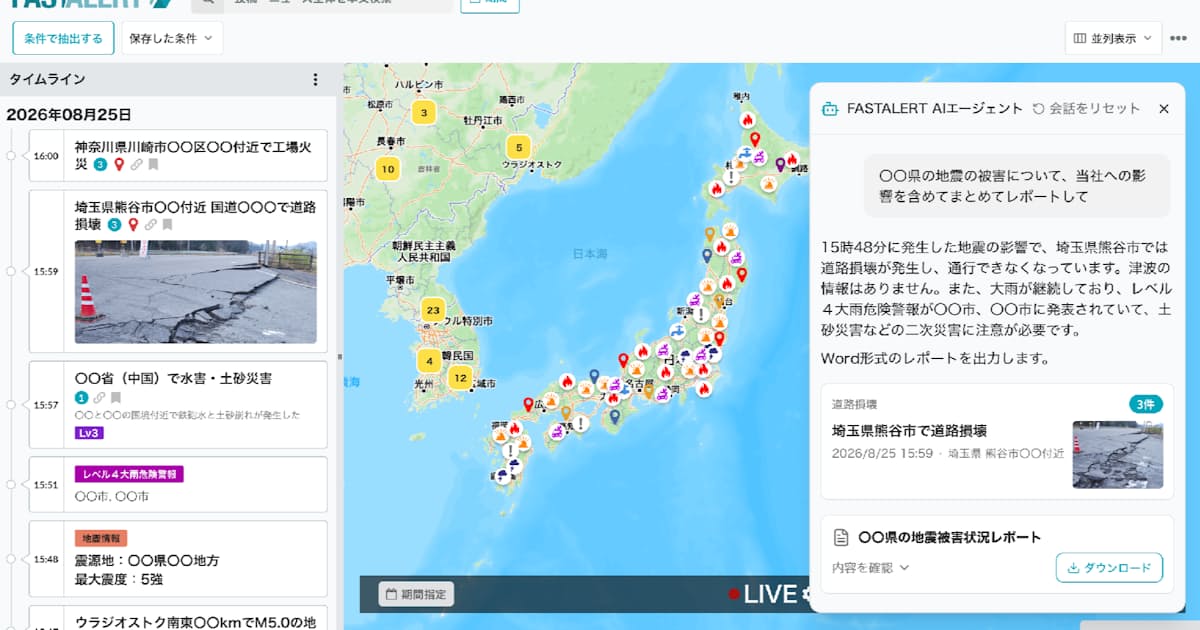Select the yellow cluster marker showing 10
This screenshot has height=630, width=1200.
pos(388,169)
